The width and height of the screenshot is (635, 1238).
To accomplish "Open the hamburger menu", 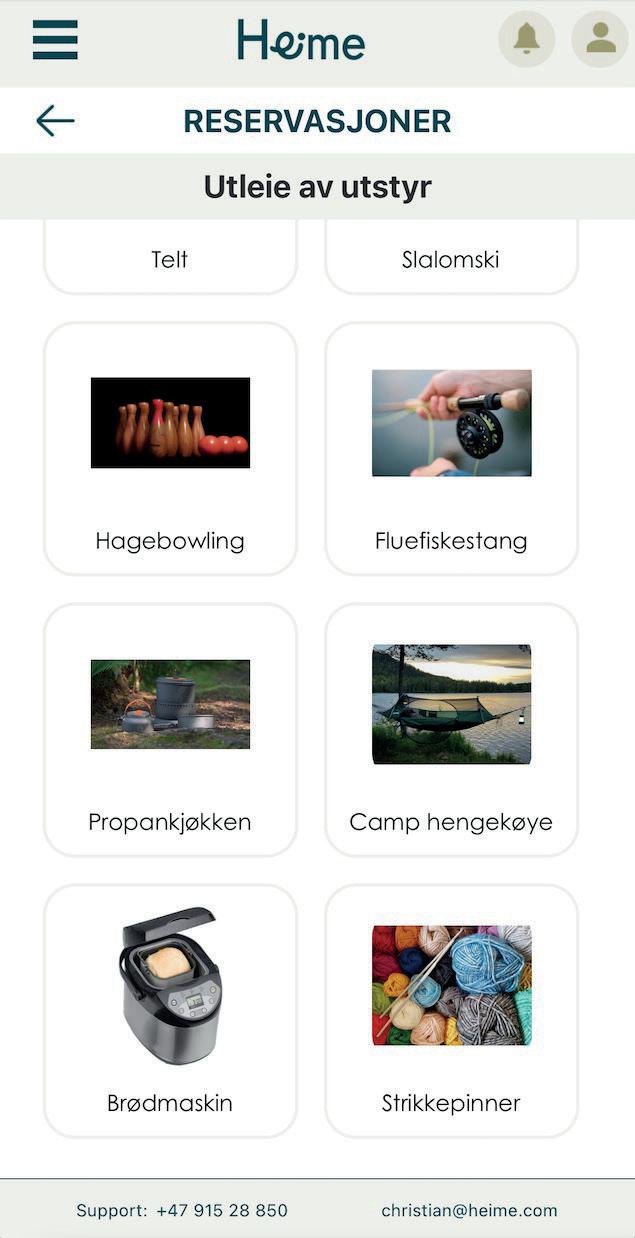I will click(55, 40).
